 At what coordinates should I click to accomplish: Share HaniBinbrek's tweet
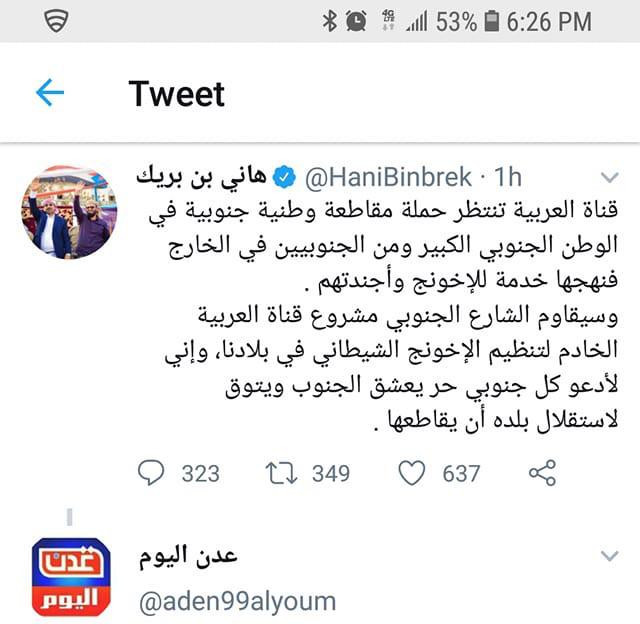point(541,472)
